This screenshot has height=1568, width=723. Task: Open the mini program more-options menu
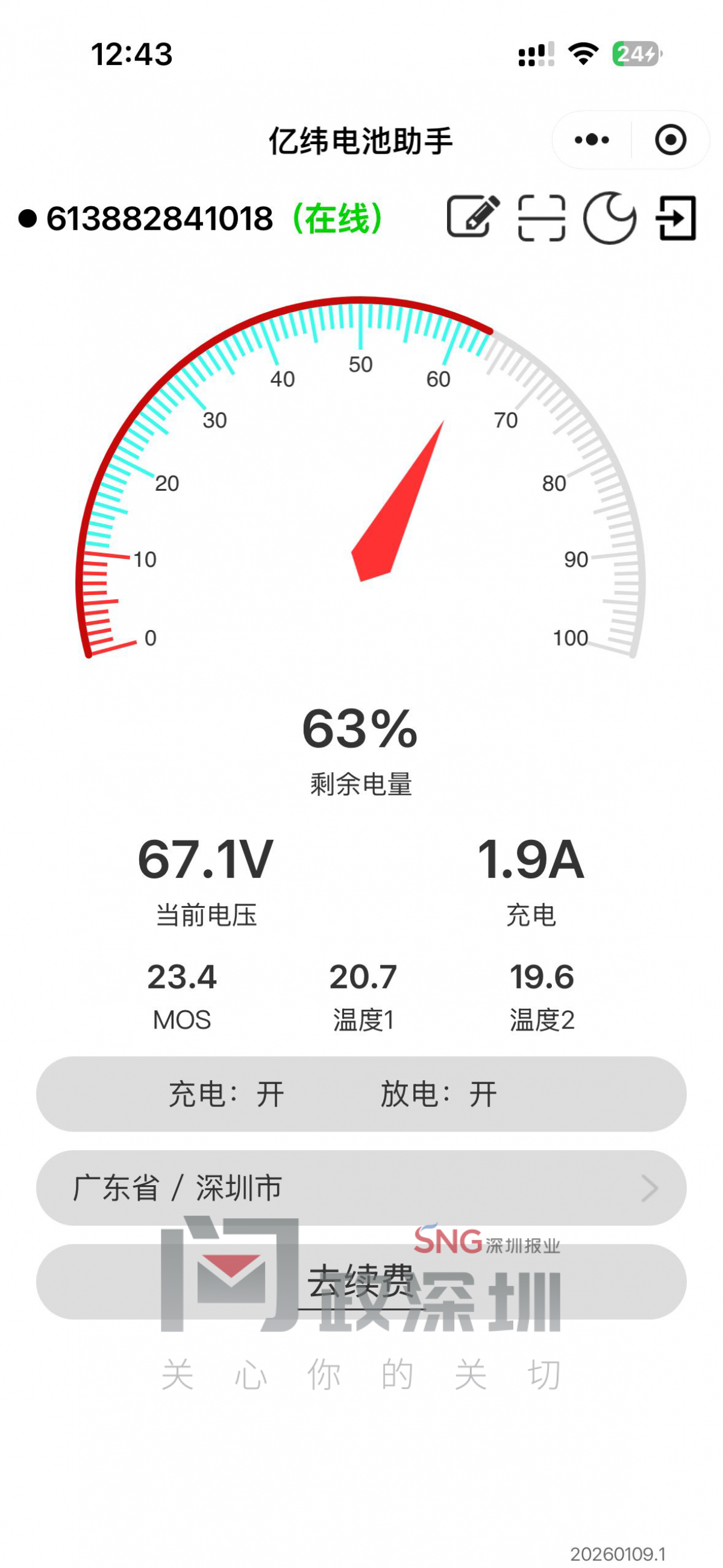(592, 140)
